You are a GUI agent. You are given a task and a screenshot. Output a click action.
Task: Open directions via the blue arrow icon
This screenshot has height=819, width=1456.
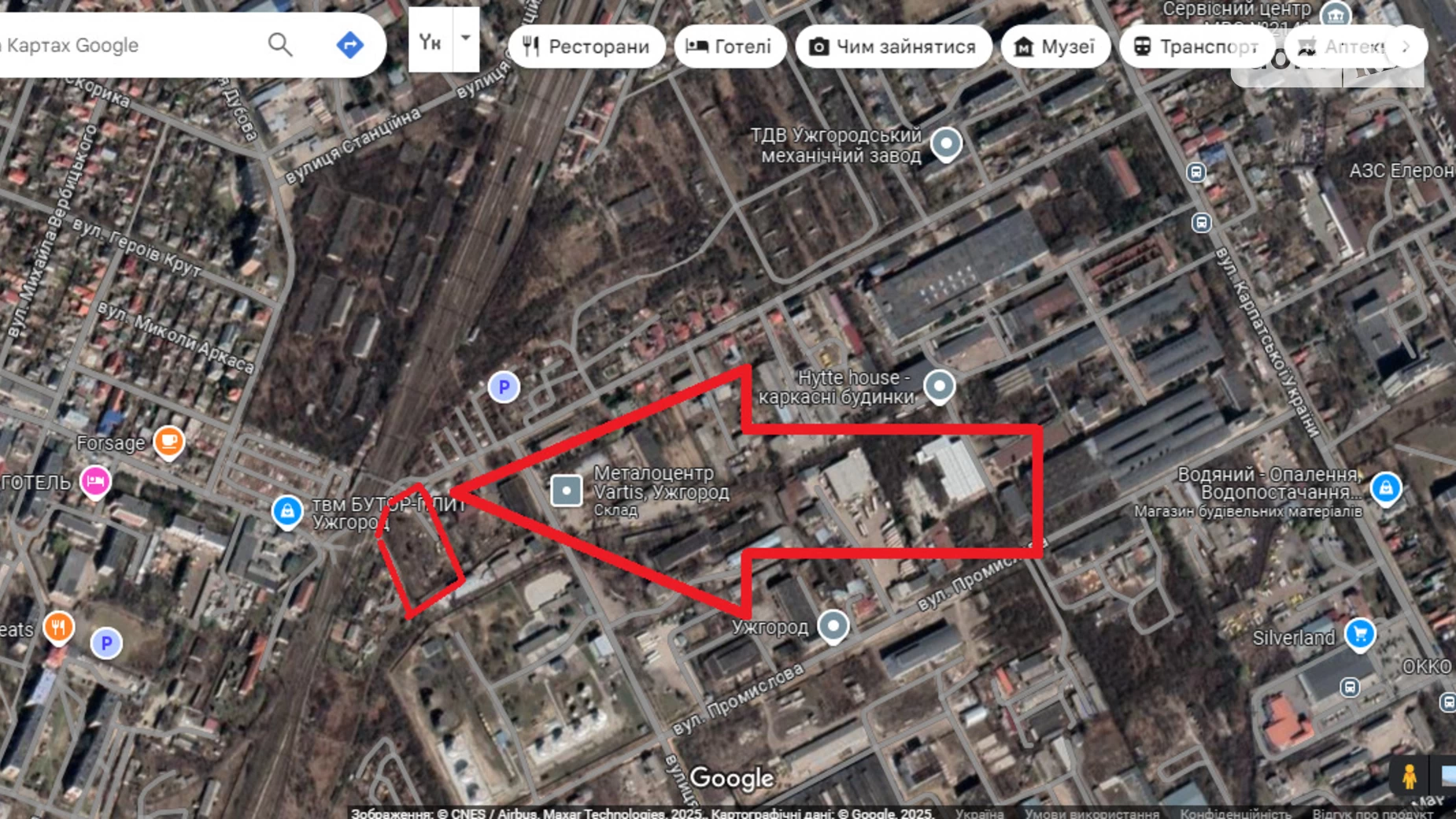[x=349, y=45]
